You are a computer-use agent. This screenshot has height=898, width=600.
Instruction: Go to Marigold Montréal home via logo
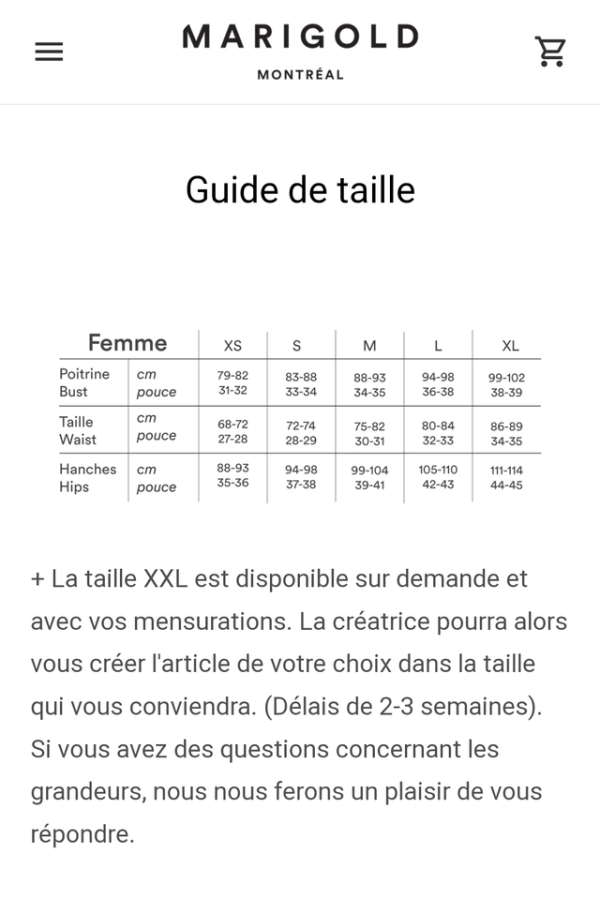click(x=300, y=50)
